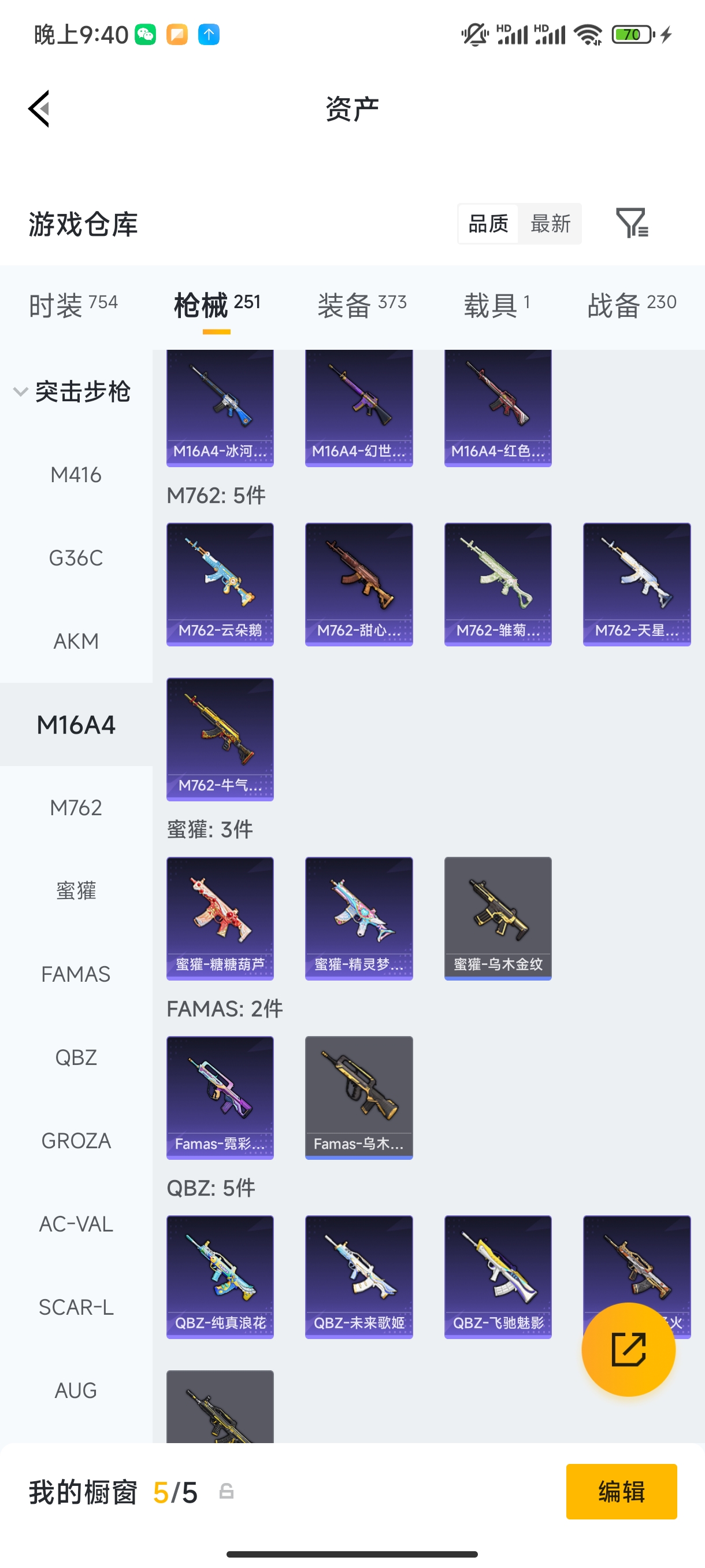Jump to M416 in the sidebar
Viewport: 705px width, 1568px height.
coord(76,475)
